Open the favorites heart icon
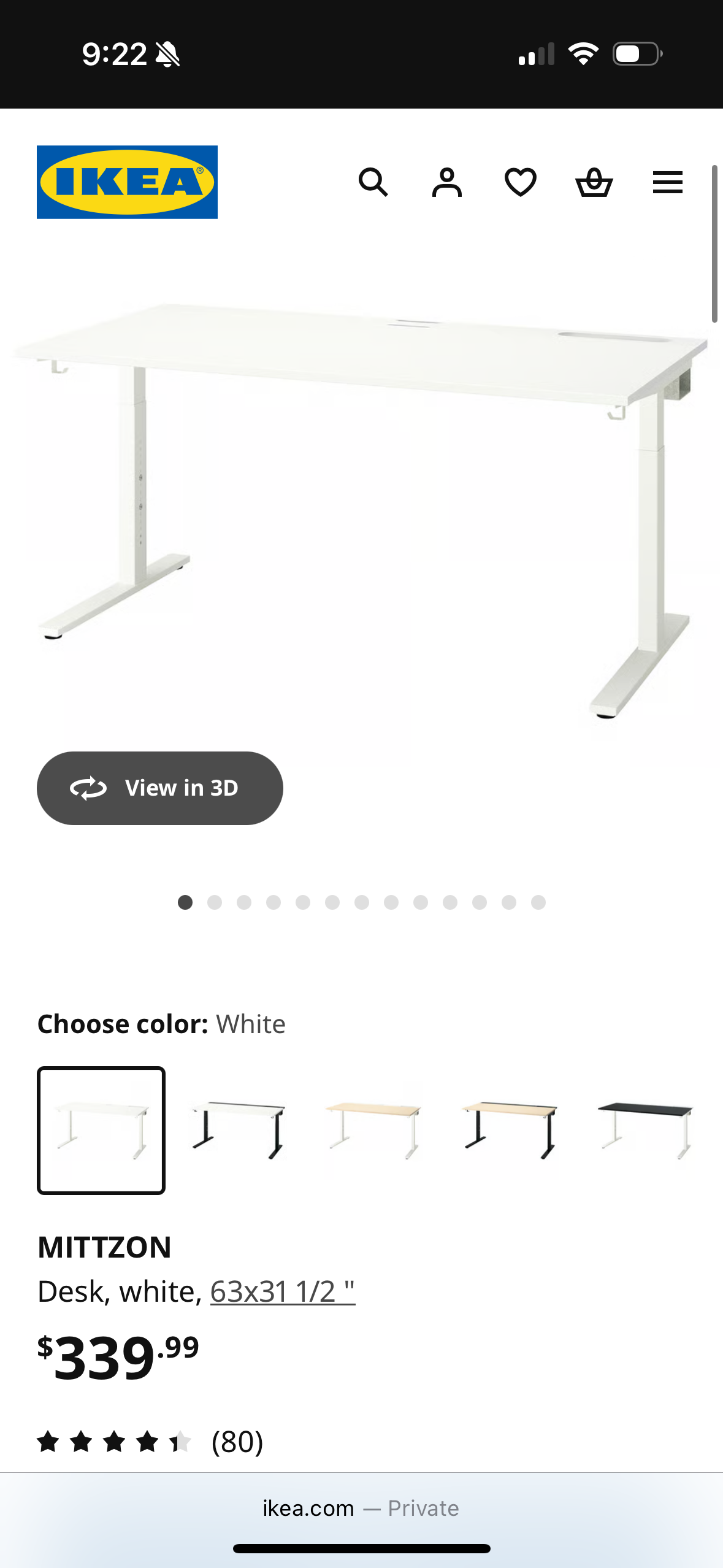The width and height of the screenshot is (723, 1568). pyautogui.click(x=520, y=182)
